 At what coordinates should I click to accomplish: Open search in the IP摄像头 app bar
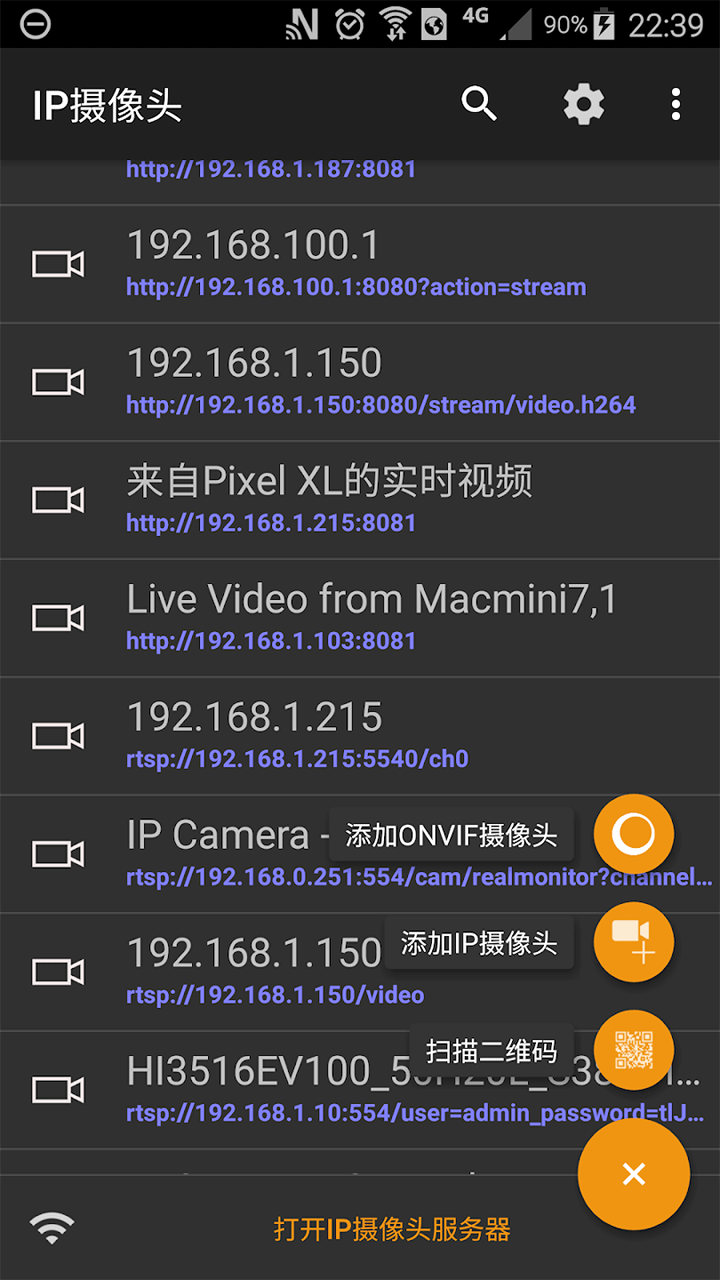(479, 104)
